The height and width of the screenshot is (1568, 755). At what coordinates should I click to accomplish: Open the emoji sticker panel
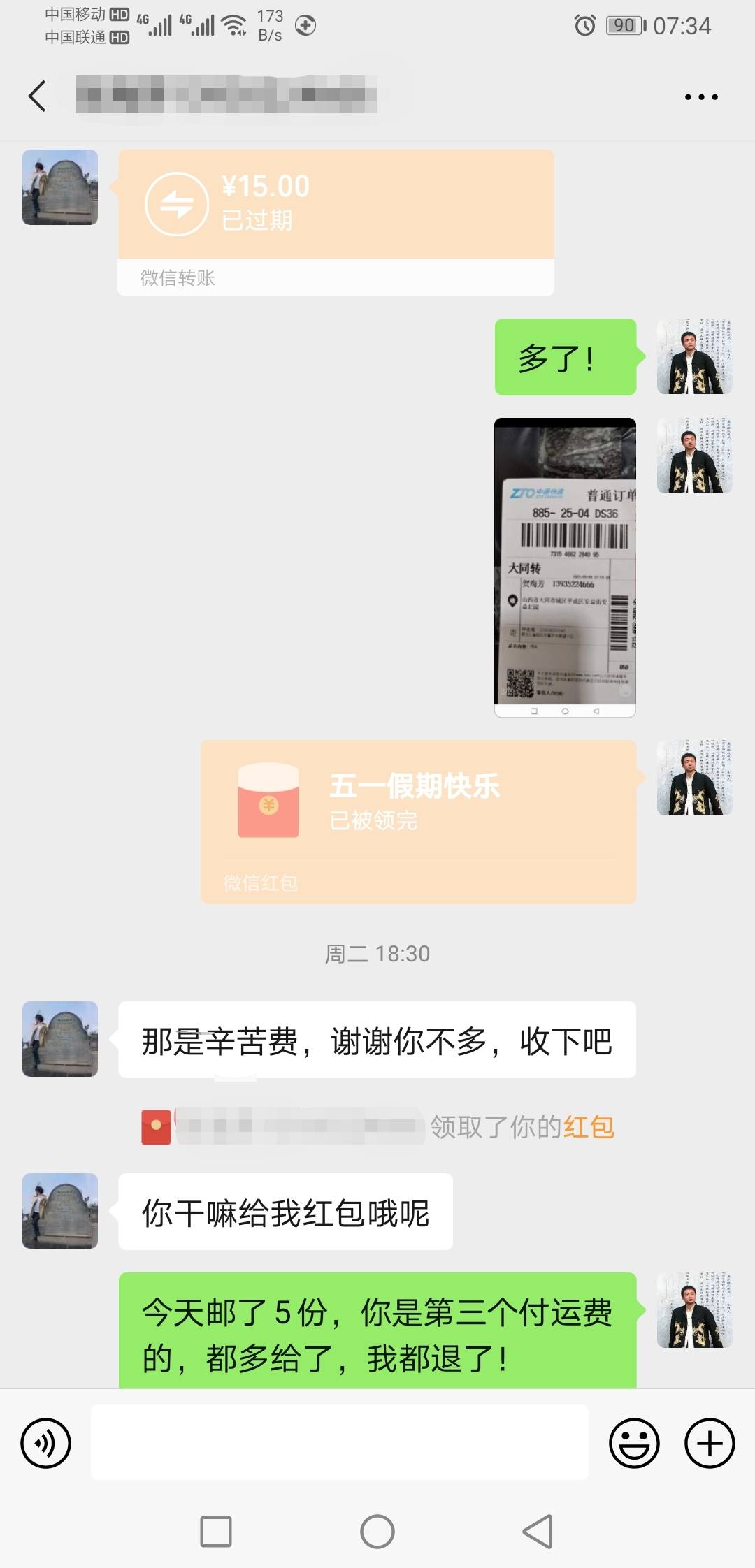[634, 1443]
